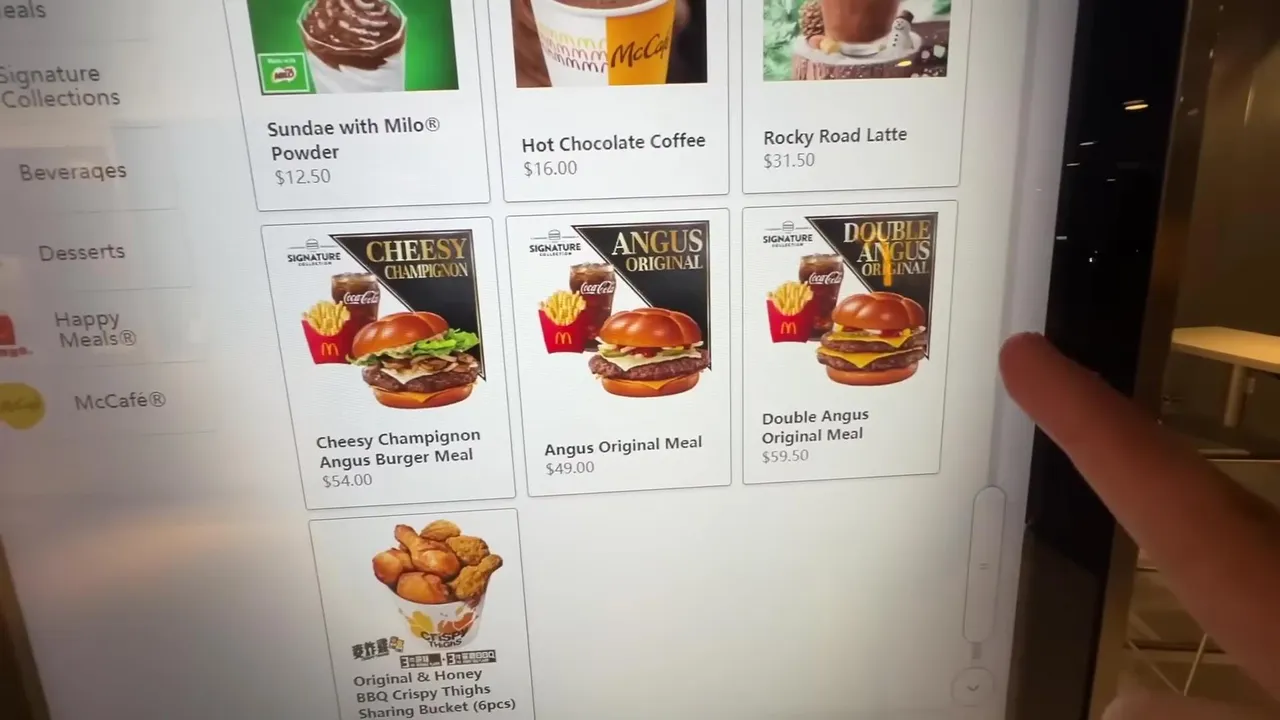This screenshot has width=1280, height=720.
Task: Switch to the McCafé category
Action: [119, 401]
